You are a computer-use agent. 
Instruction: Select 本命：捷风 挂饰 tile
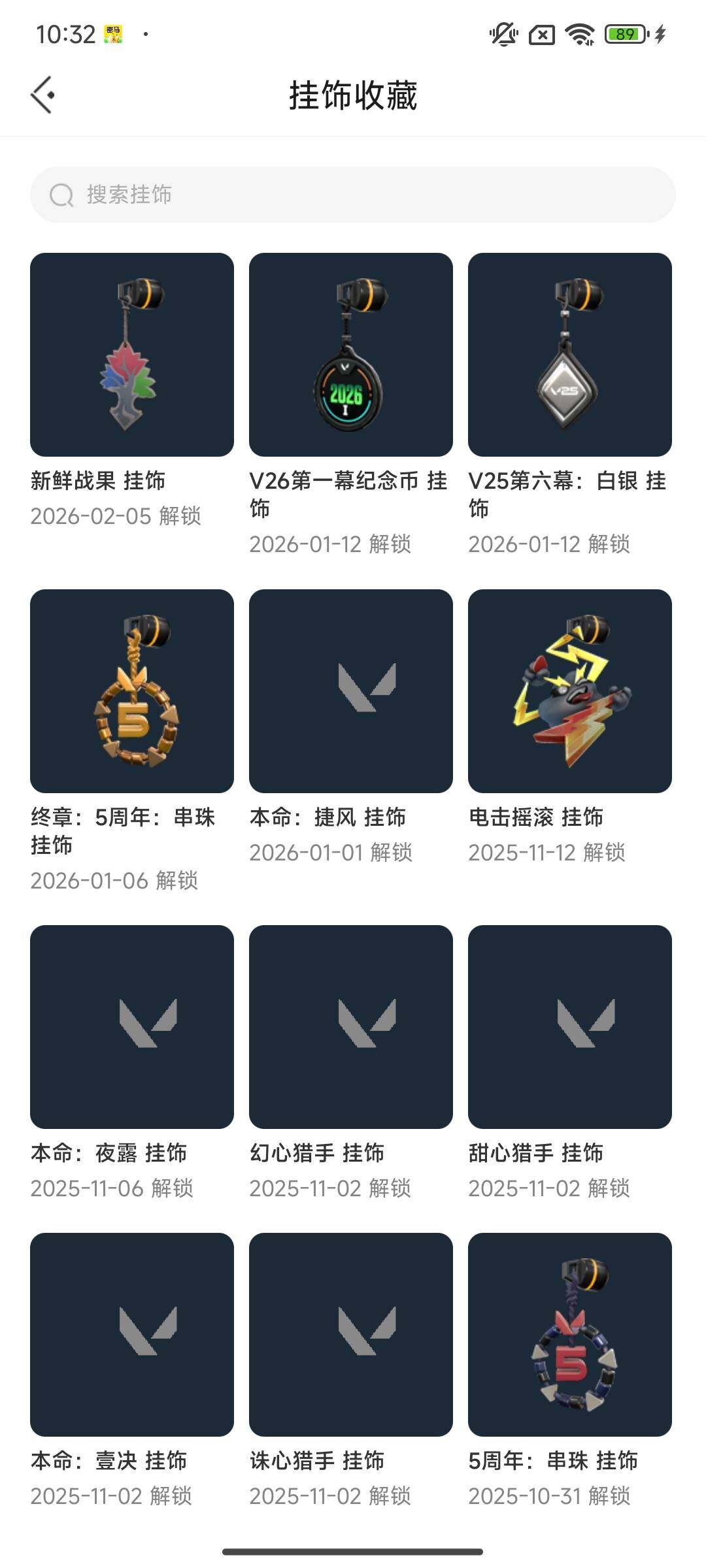click(351, 691)
